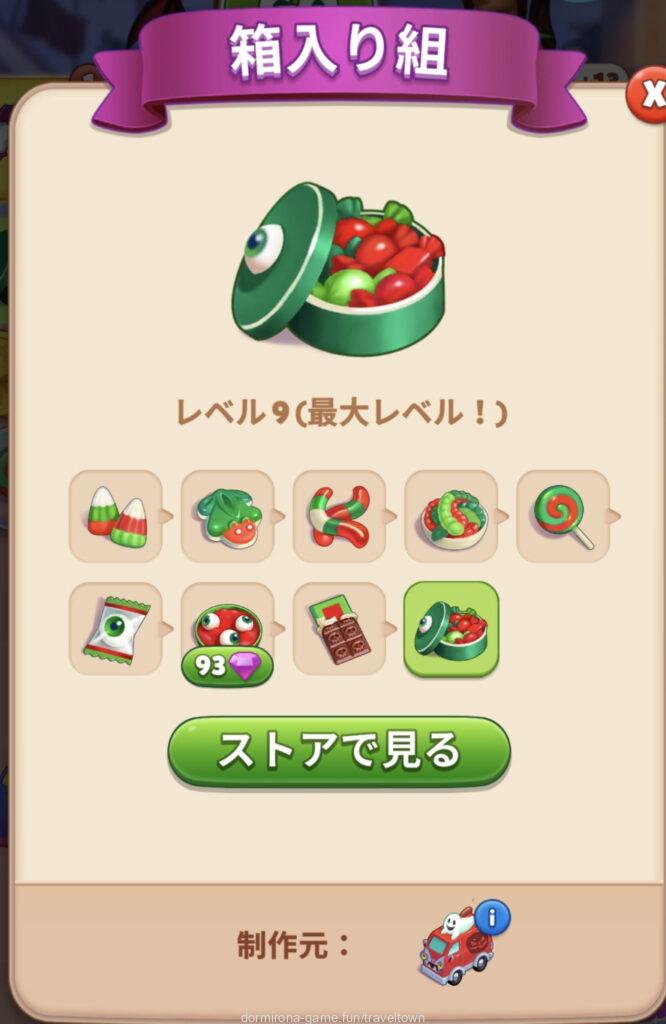Select the chocolate bar item tile

[x=339, y=628]
